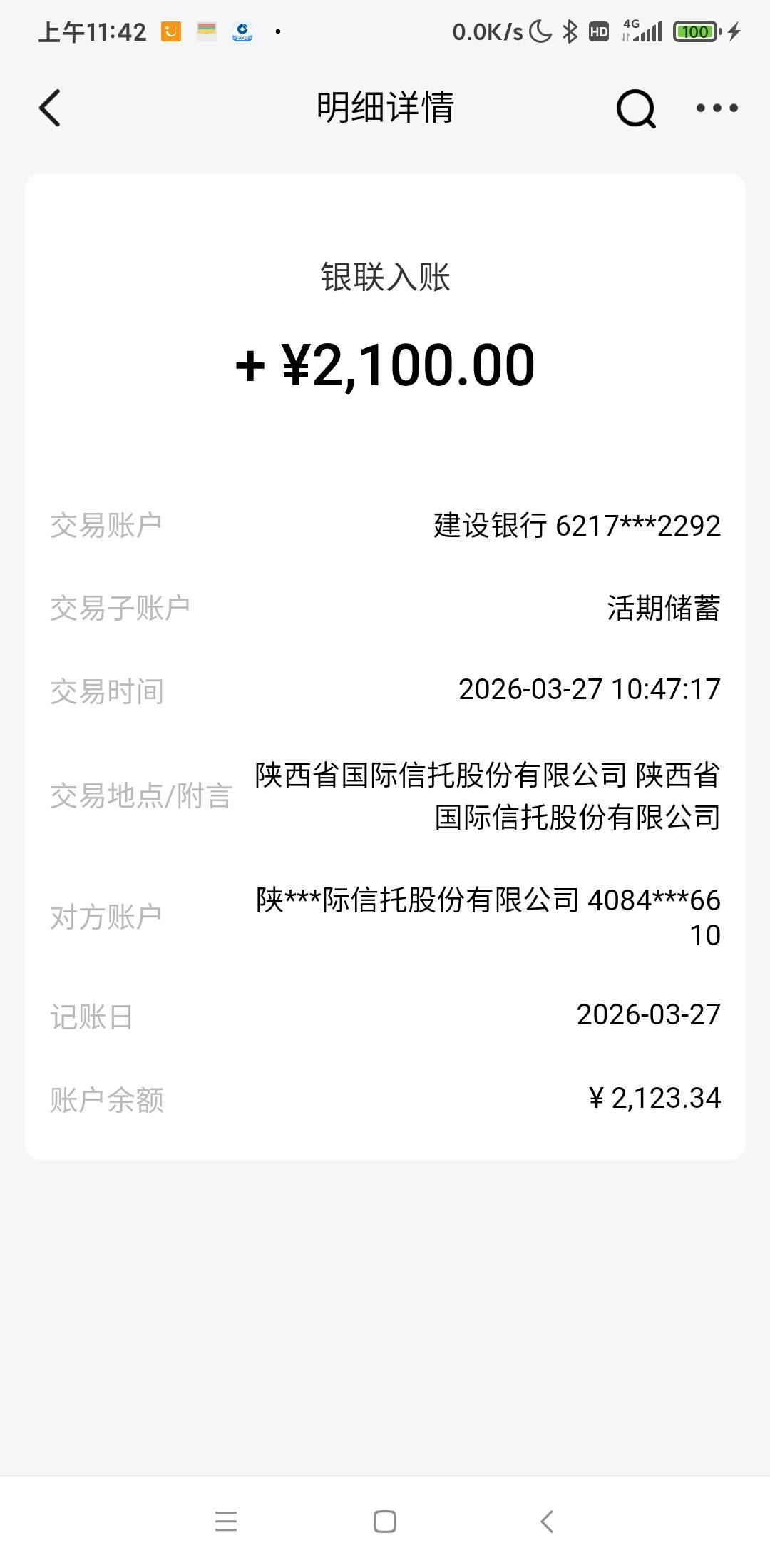Tap system recent apps menu button
This screenshot has height=1568, width=770.
[x=226, y=1521]
